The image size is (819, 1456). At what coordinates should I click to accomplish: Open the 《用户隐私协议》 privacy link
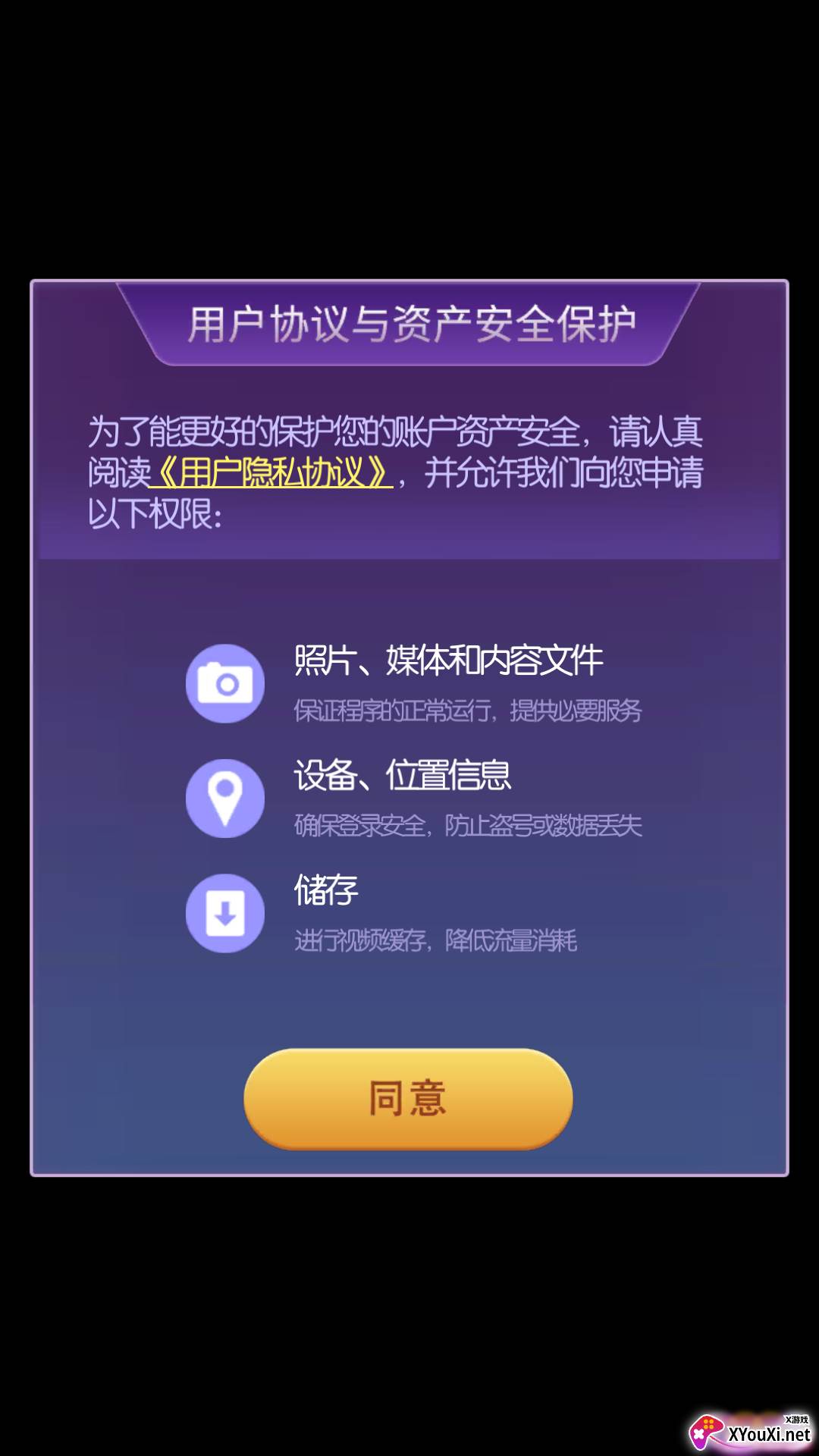pyautogui.click(x=273, y=473)
